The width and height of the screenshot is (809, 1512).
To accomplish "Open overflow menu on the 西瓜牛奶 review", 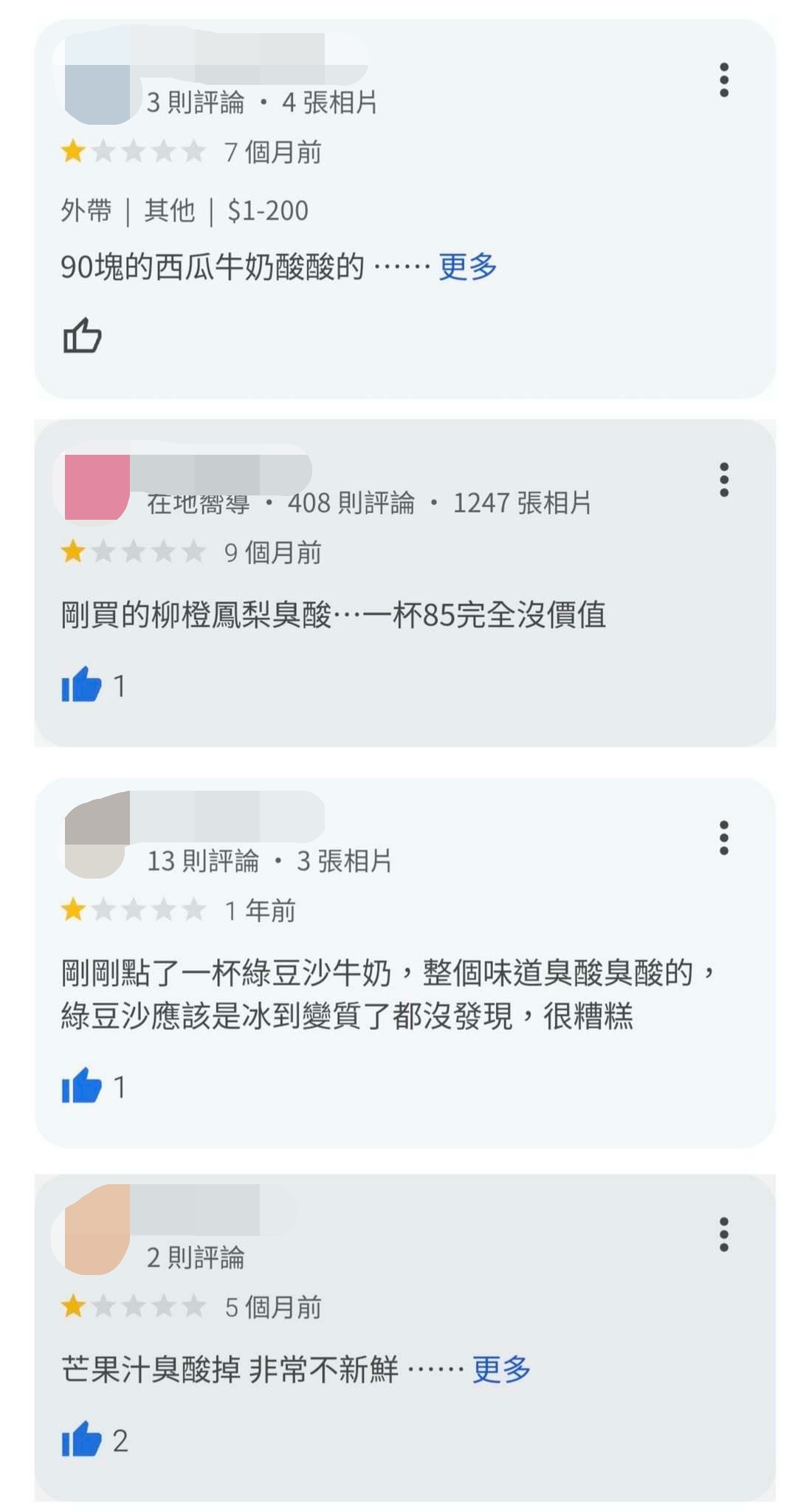I will (x=723, y=80).
